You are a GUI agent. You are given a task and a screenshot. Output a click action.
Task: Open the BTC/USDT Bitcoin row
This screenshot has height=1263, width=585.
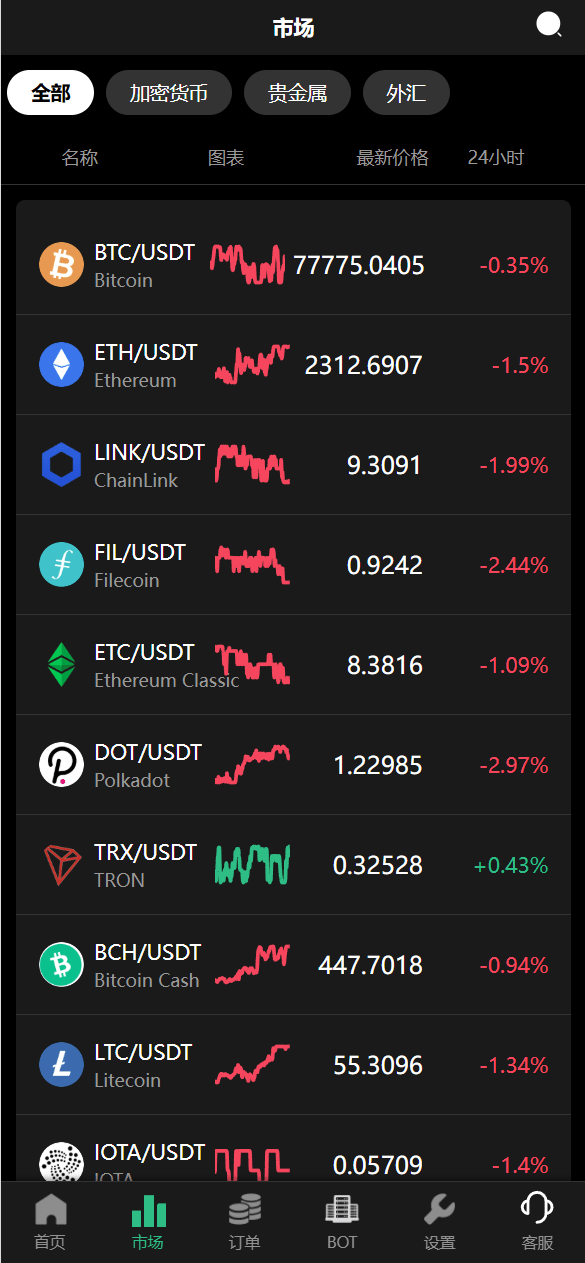coord(293,265)
